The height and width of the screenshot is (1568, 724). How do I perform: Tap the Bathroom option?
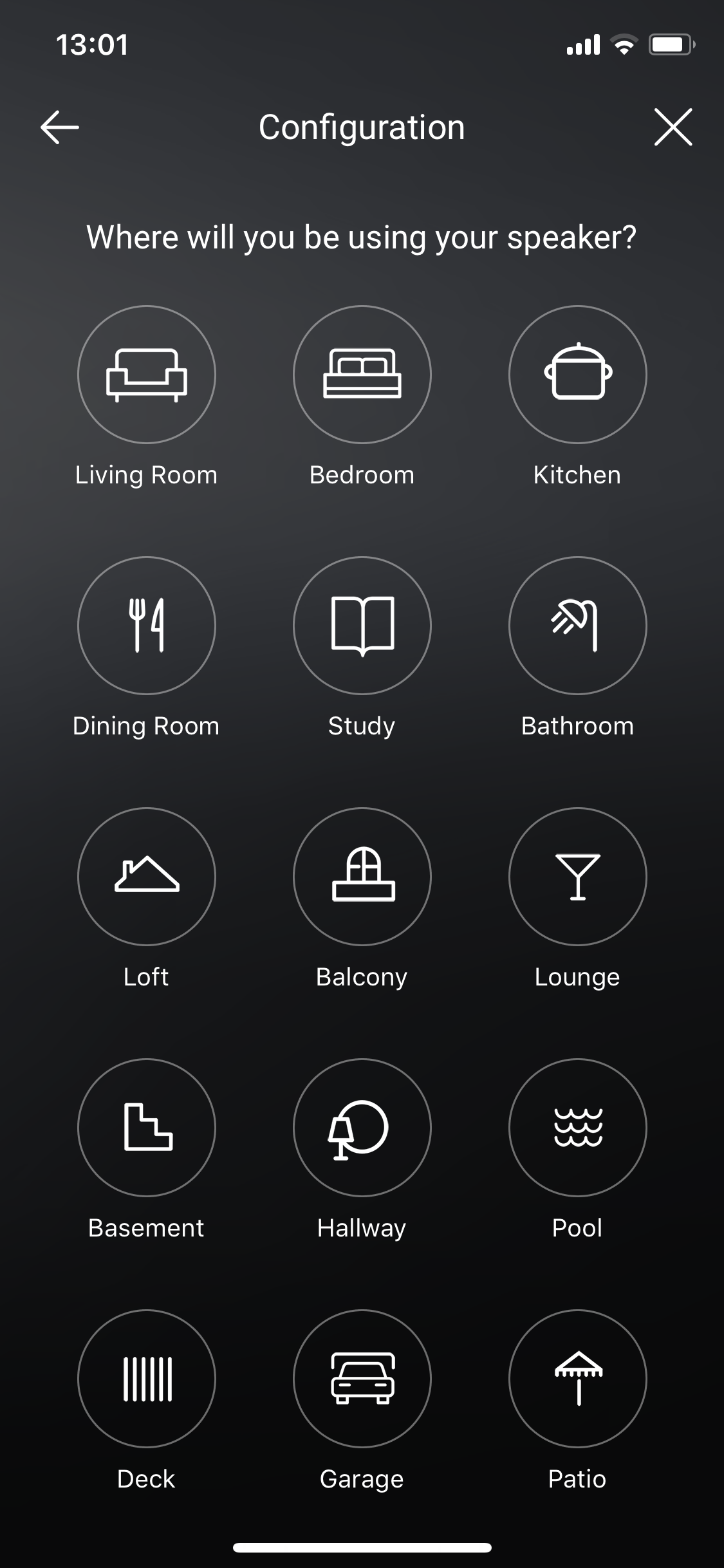[x=578, y=626]
